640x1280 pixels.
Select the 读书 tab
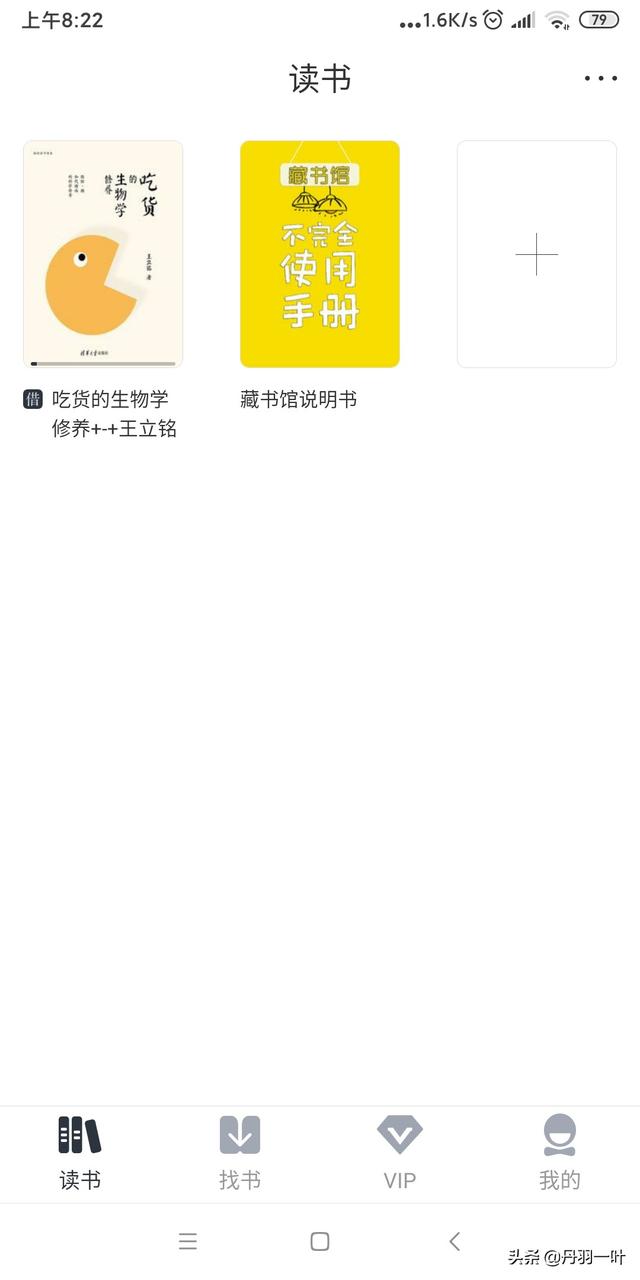(80, 1153)
